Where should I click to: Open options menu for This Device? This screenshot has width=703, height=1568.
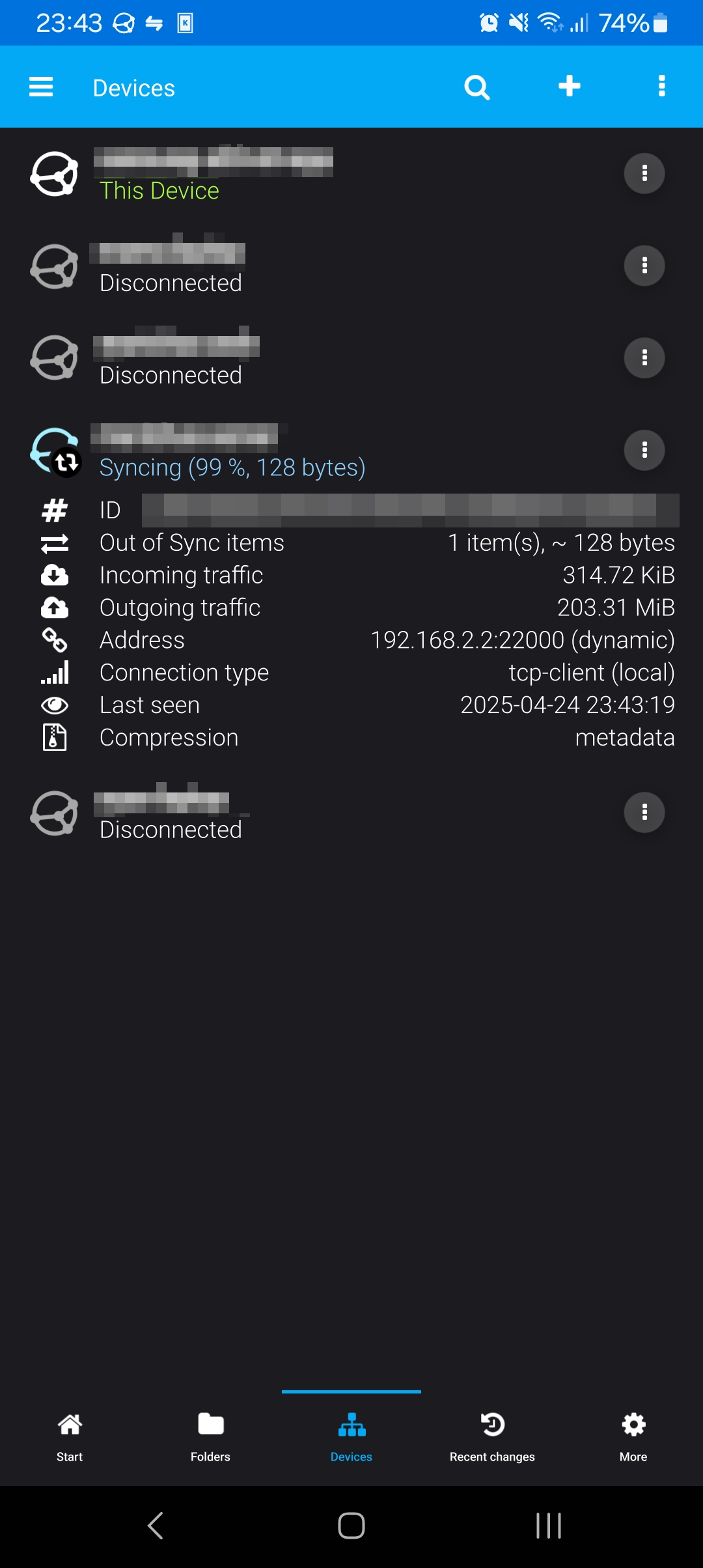click(x=644, y=173)
